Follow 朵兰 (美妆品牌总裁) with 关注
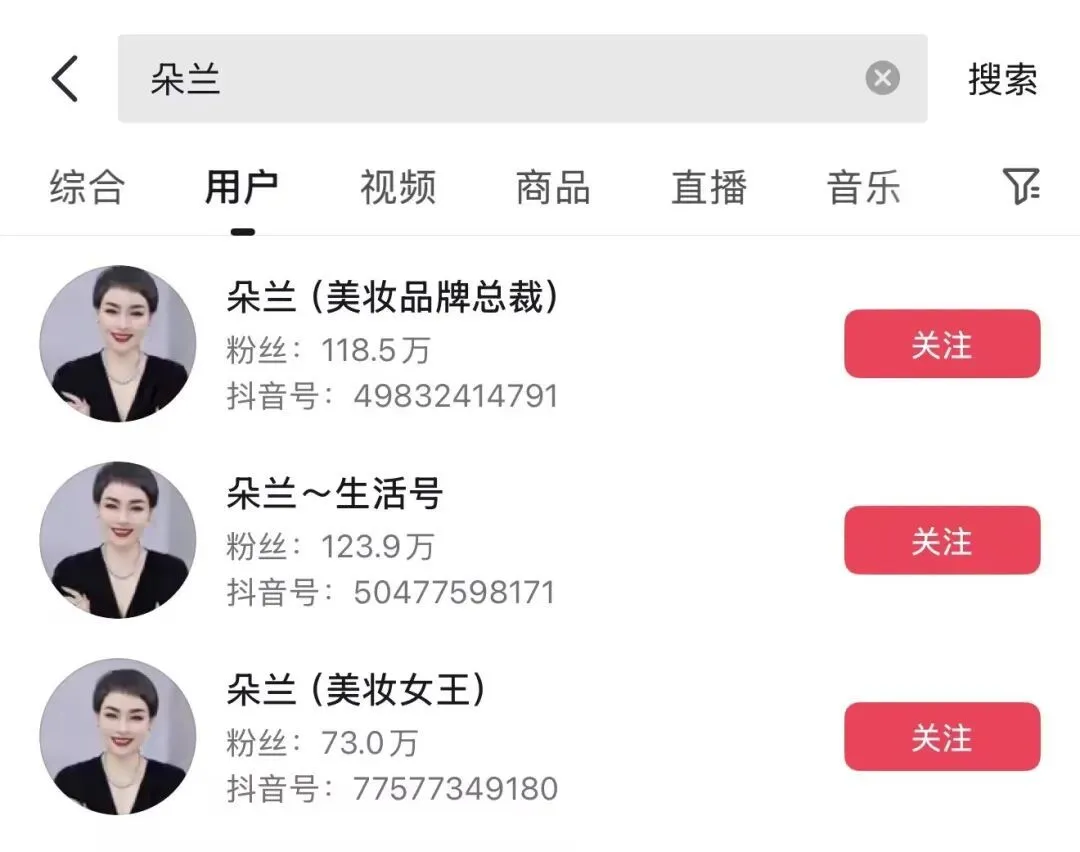This screenshot has height=852, width=1080. pyautogui.click(x=942, y=344)
